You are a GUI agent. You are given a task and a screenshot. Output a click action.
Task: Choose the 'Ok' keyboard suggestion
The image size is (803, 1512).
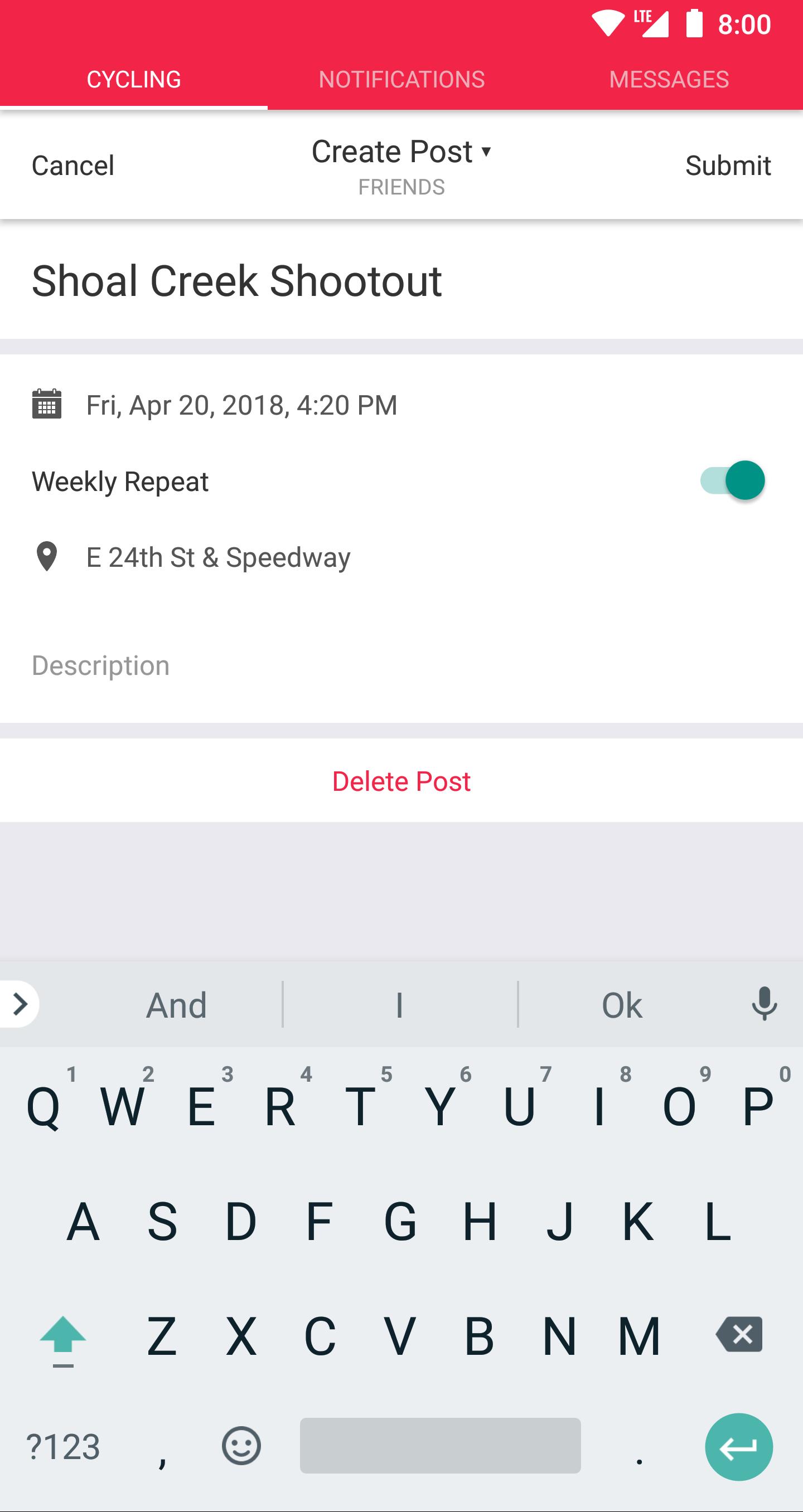coord(621,1005)
